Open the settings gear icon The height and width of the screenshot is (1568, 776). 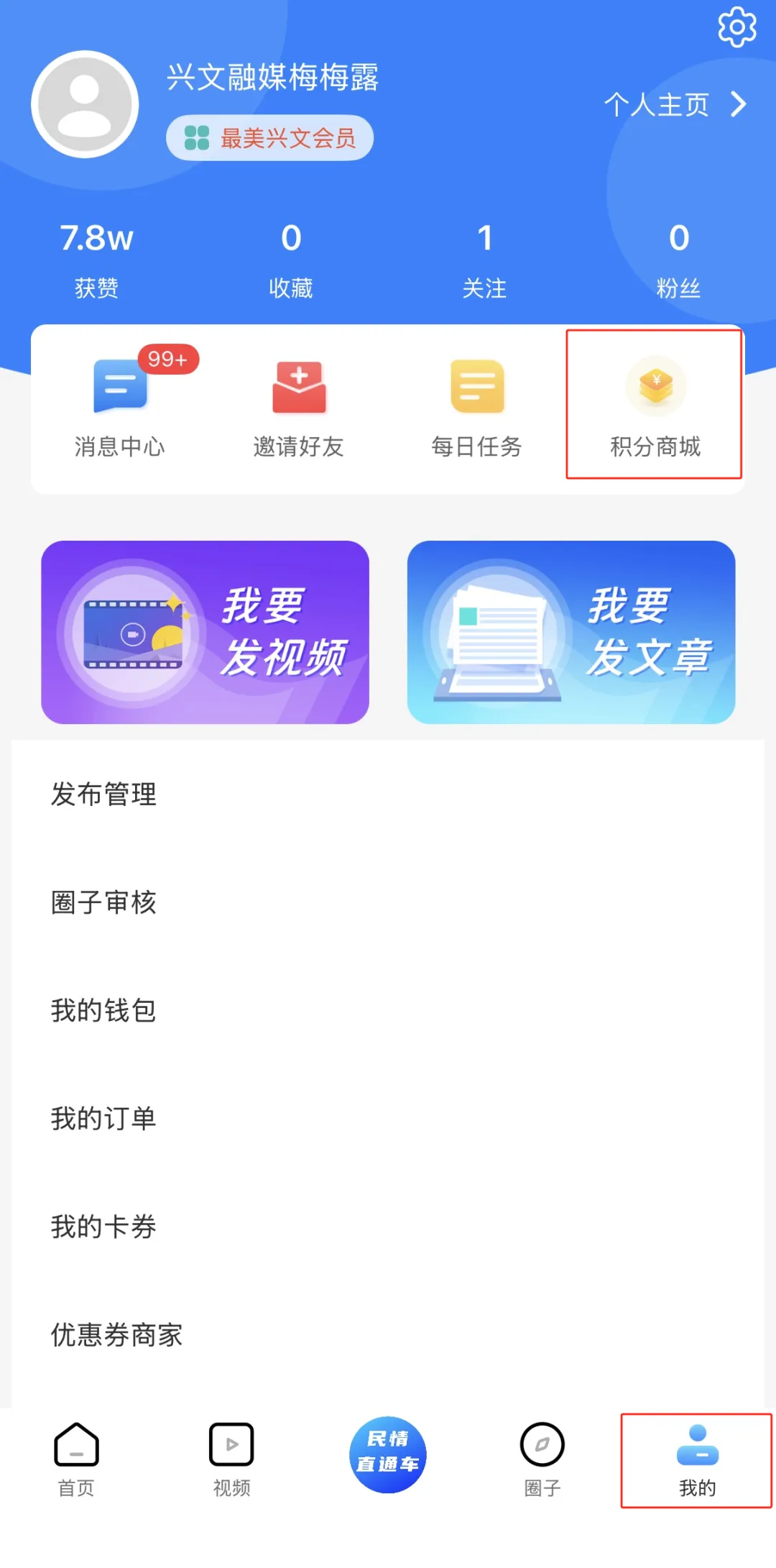[737, 27]
